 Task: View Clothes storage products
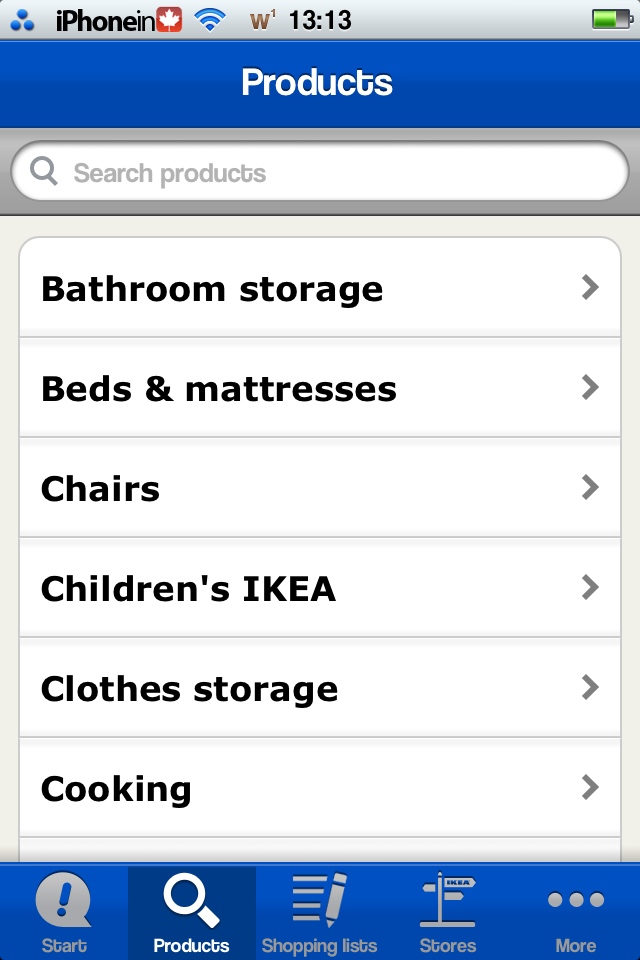pyautogui.click(x=320, y=688)
